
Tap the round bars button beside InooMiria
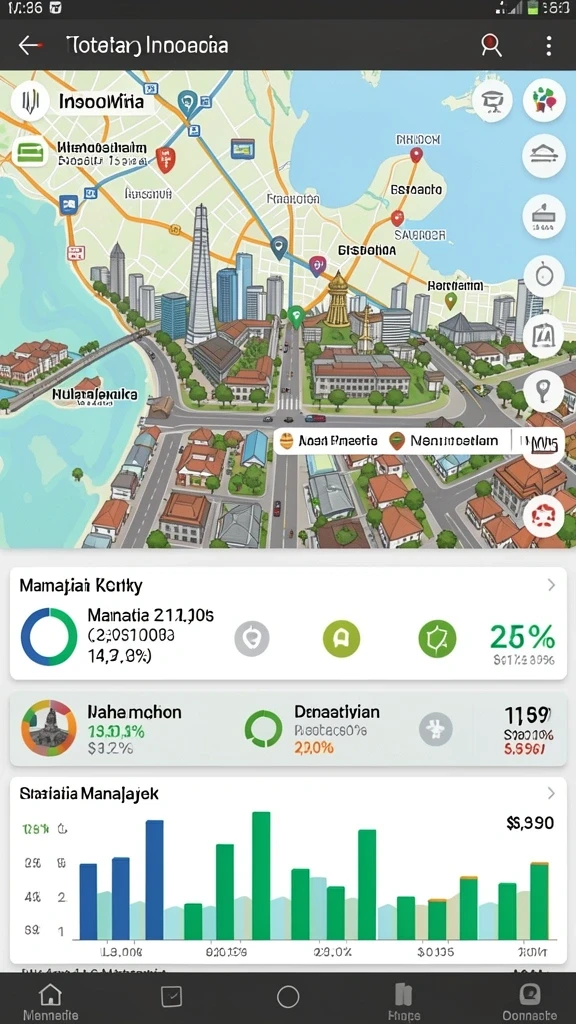coord(30,101)
